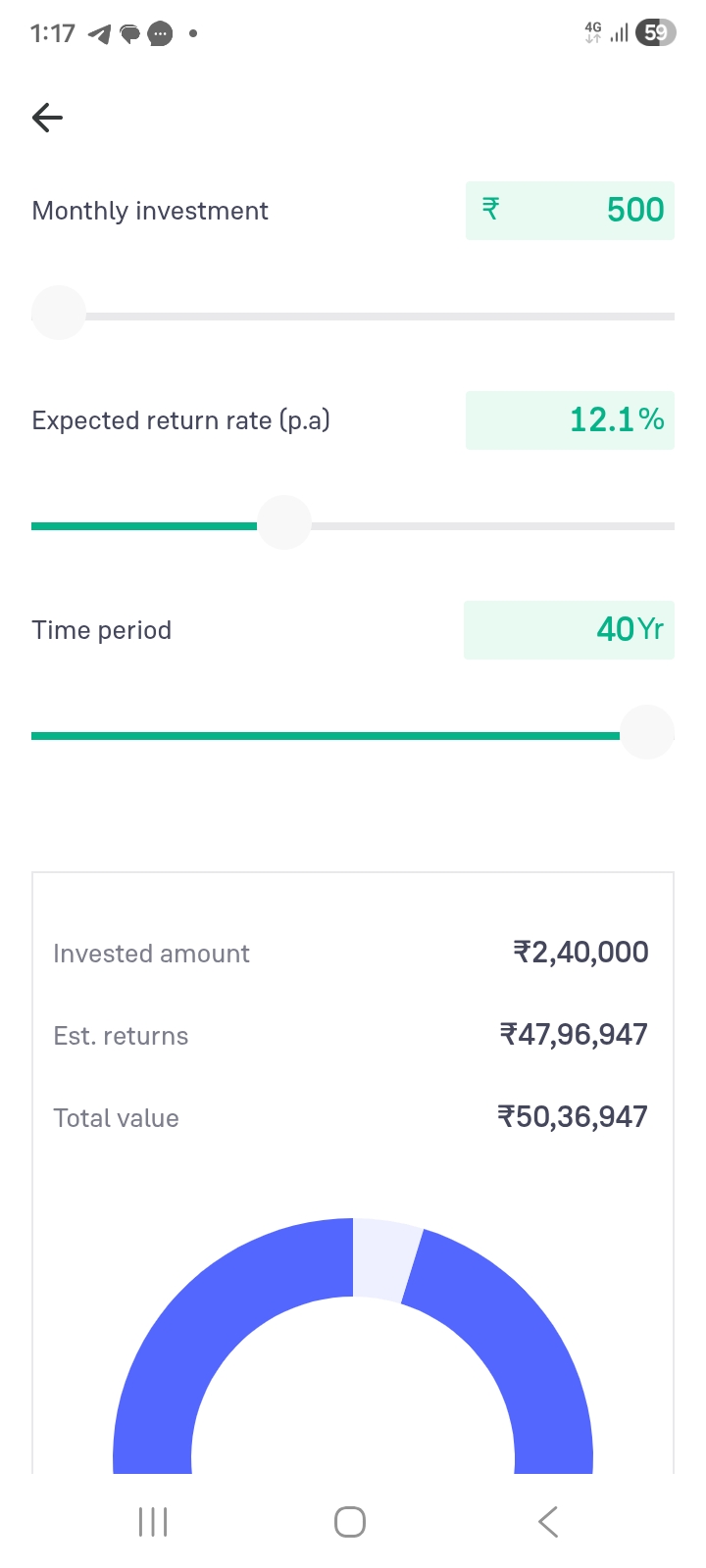Tap the time period slider
The height and width of the screenshot is (1568, 706).
point(647,733)
